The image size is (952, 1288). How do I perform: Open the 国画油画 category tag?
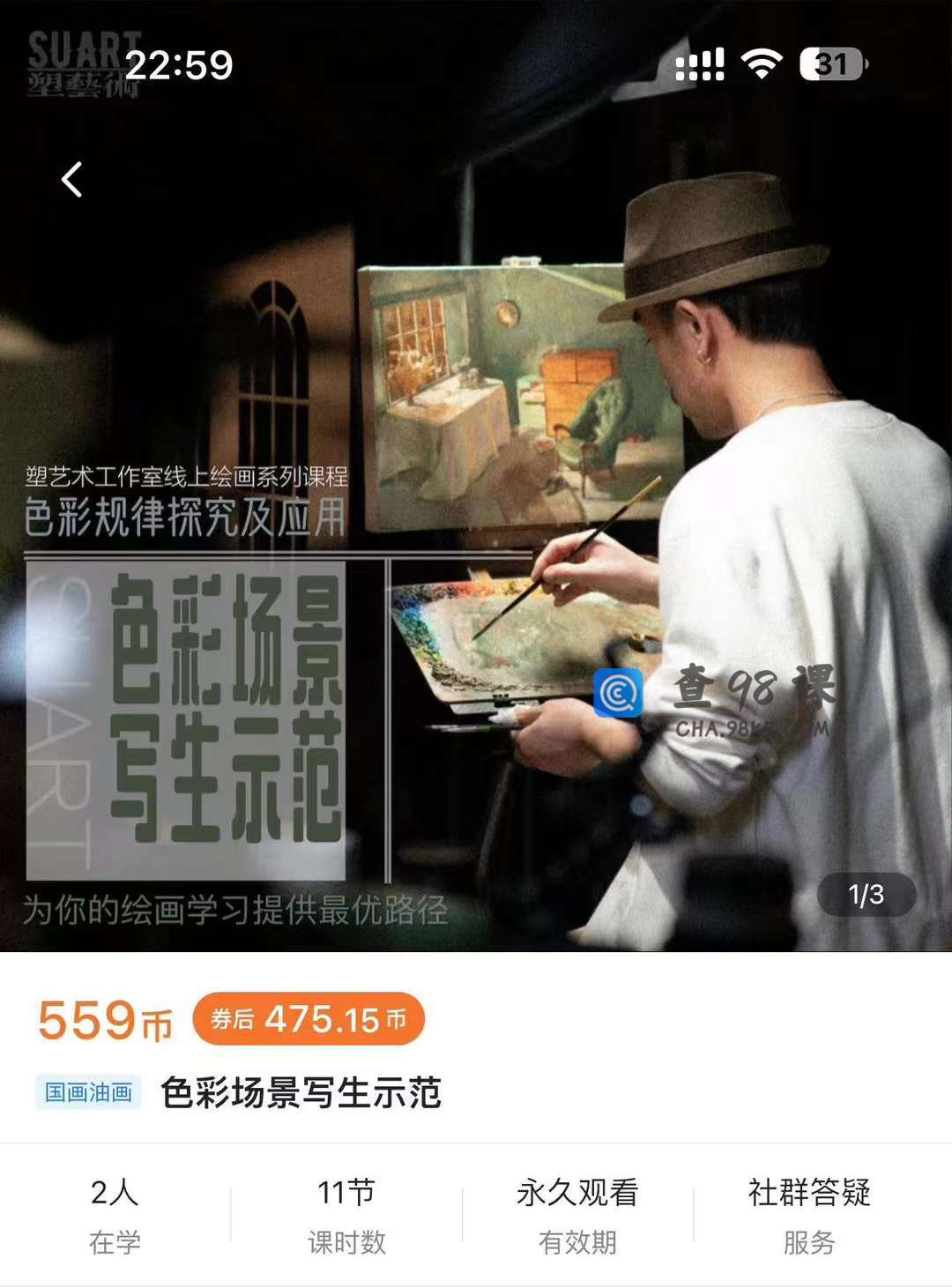tap(88, 1093)
